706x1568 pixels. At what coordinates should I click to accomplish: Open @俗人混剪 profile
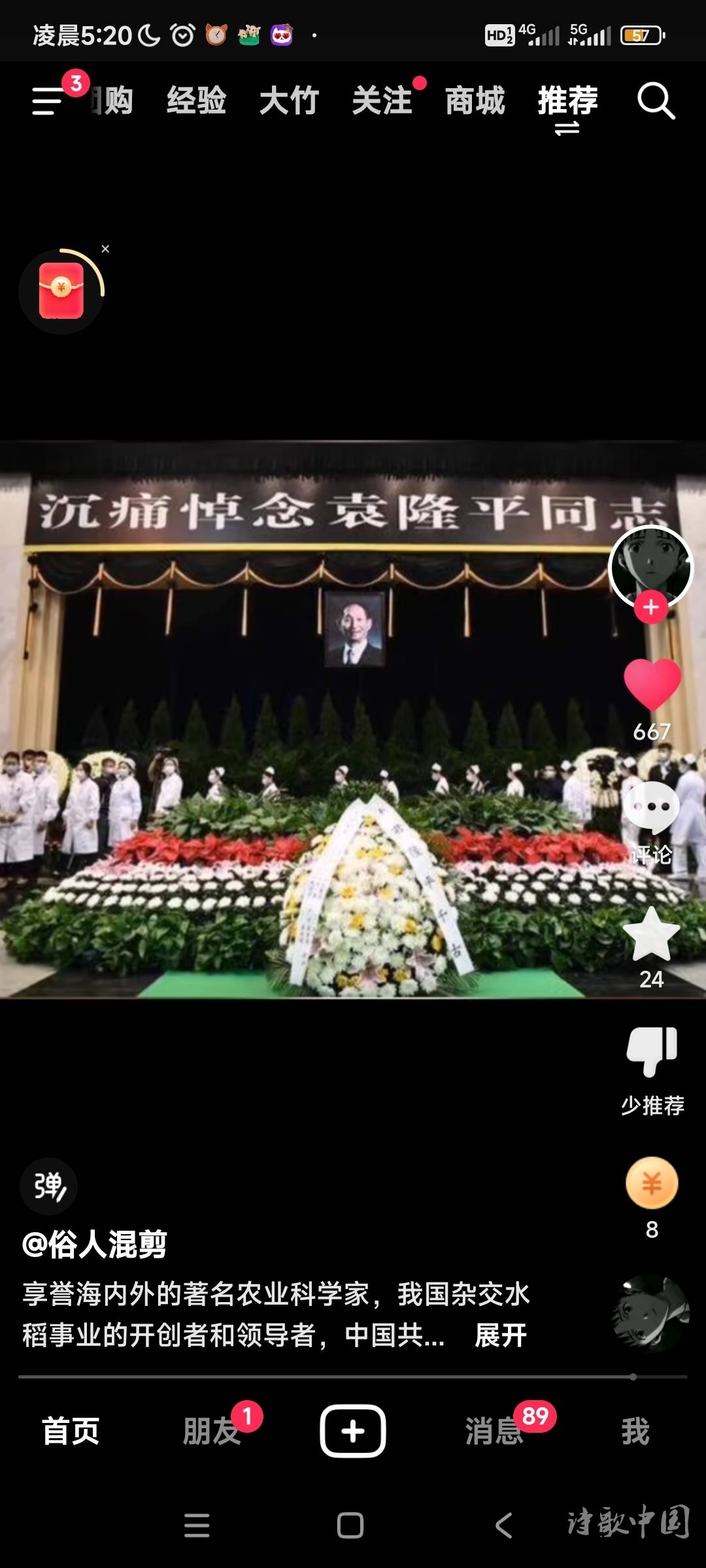pos(95,1244)
